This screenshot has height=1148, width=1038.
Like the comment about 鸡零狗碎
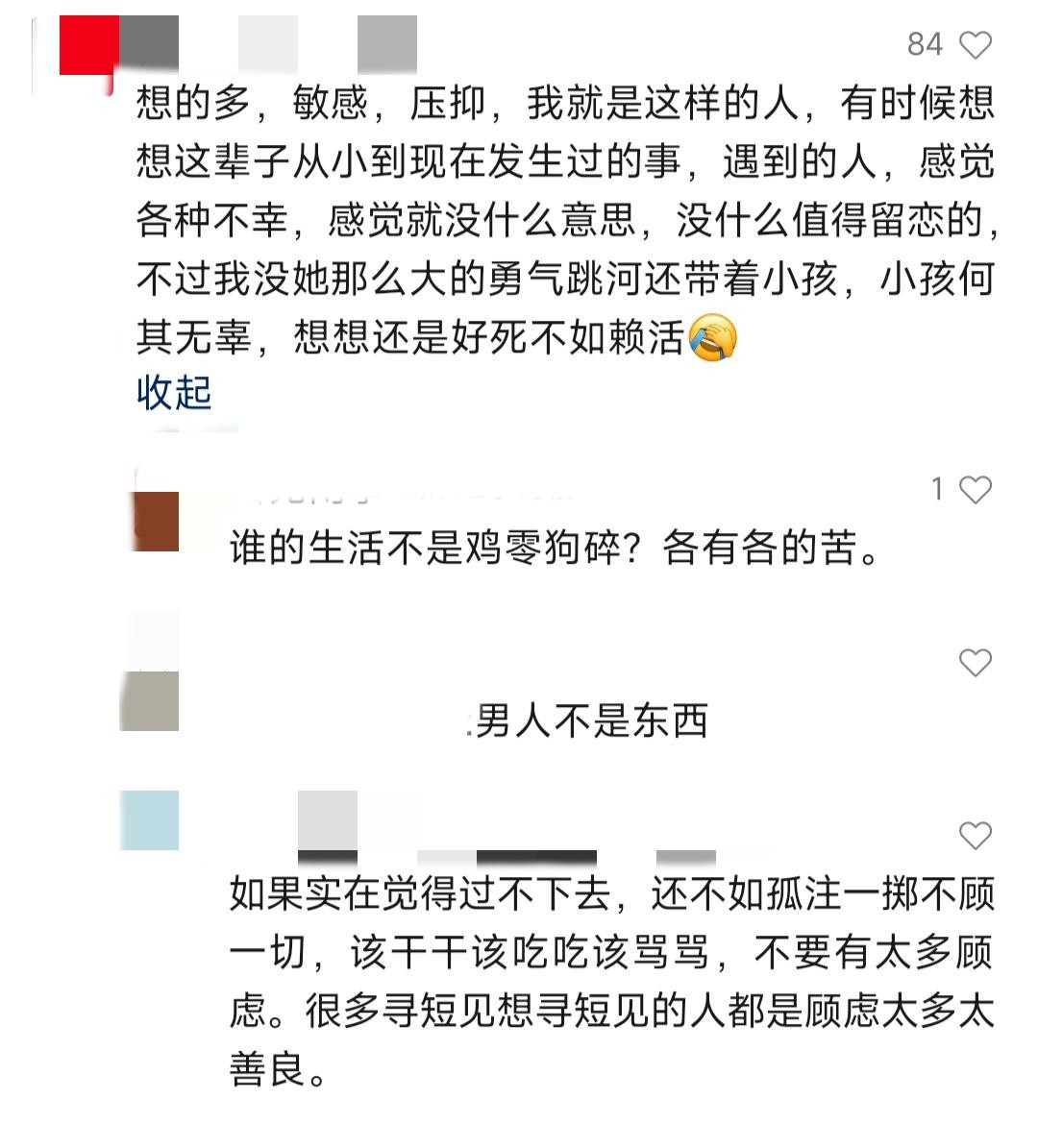click(976, 490)
